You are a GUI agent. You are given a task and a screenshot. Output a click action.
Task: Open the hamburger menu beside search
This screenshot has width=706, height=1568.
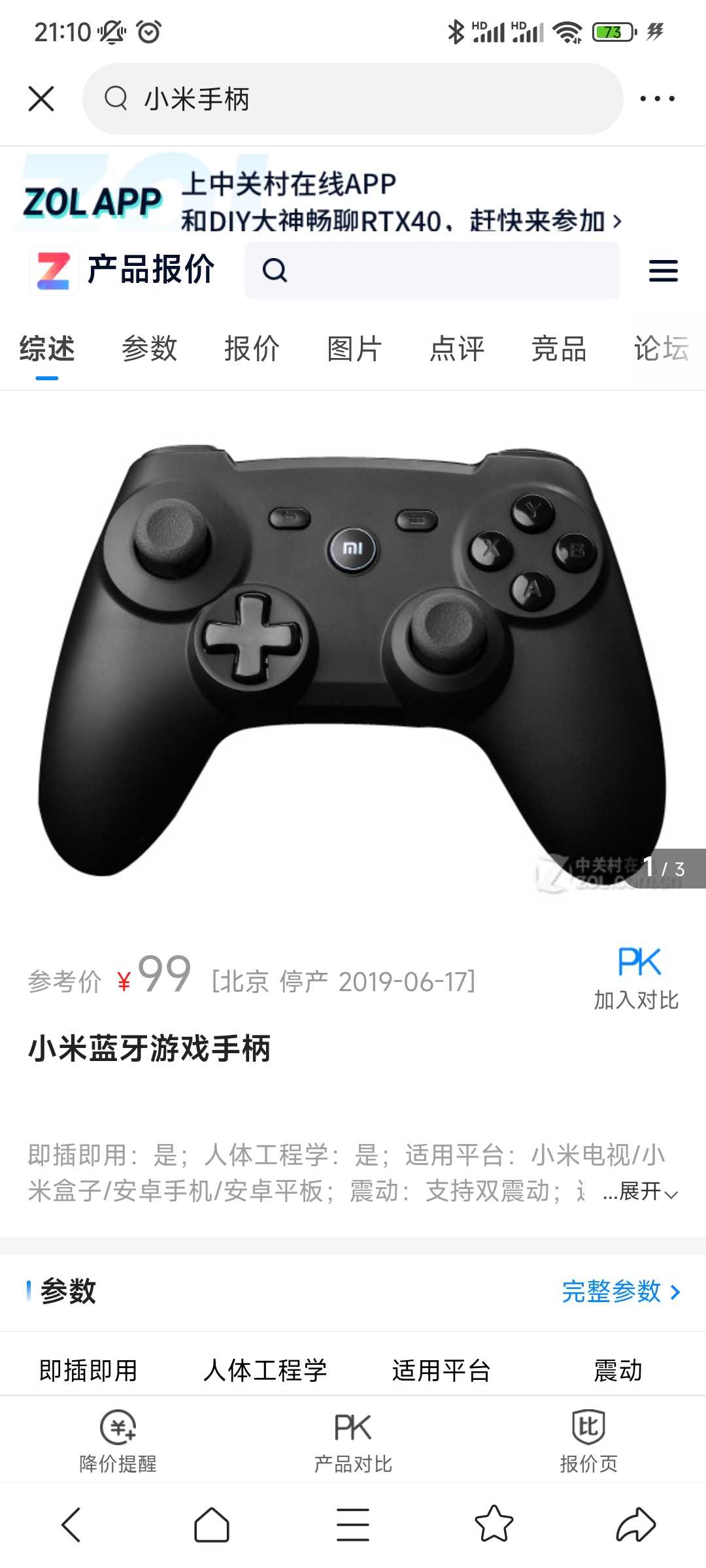(663, 270)
